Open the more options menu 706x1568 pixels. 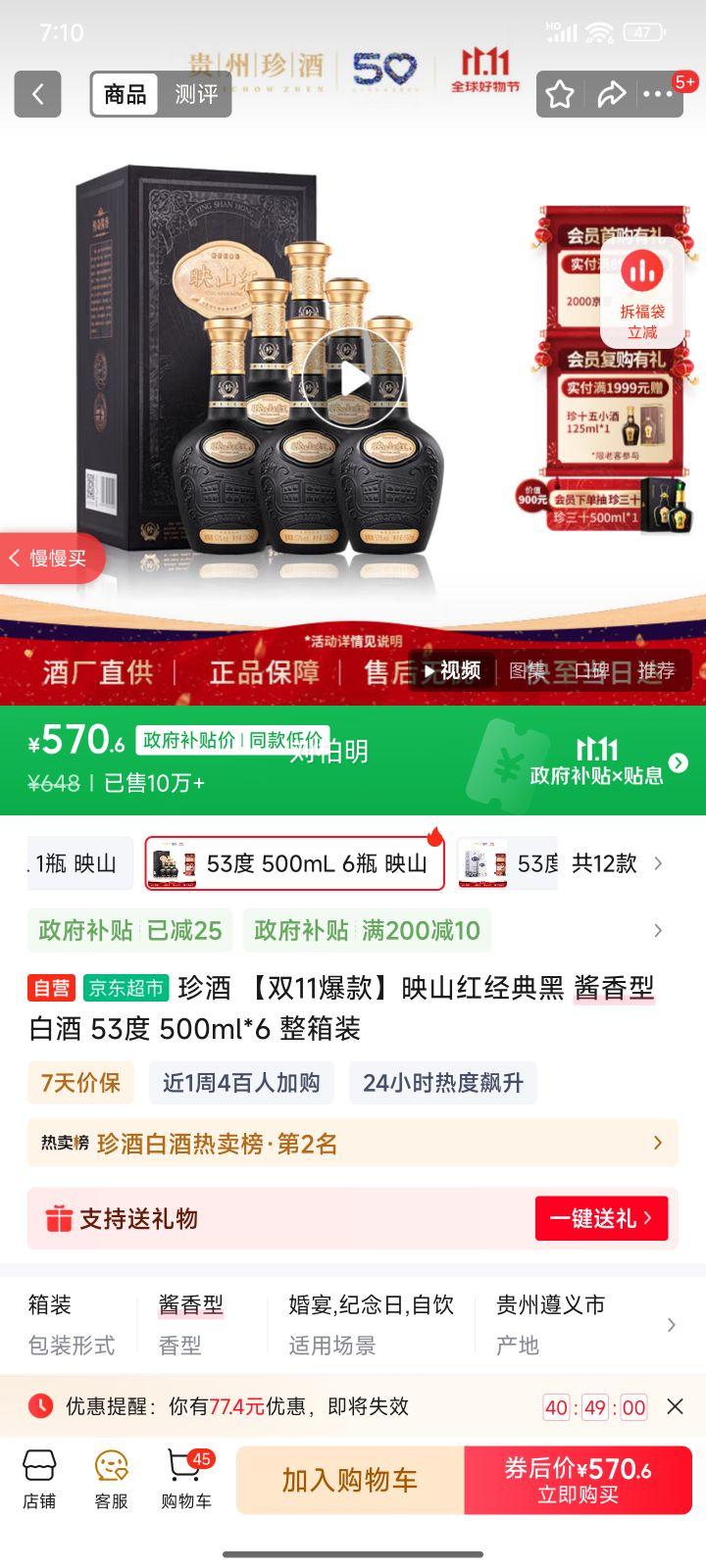tap(657, 94)
